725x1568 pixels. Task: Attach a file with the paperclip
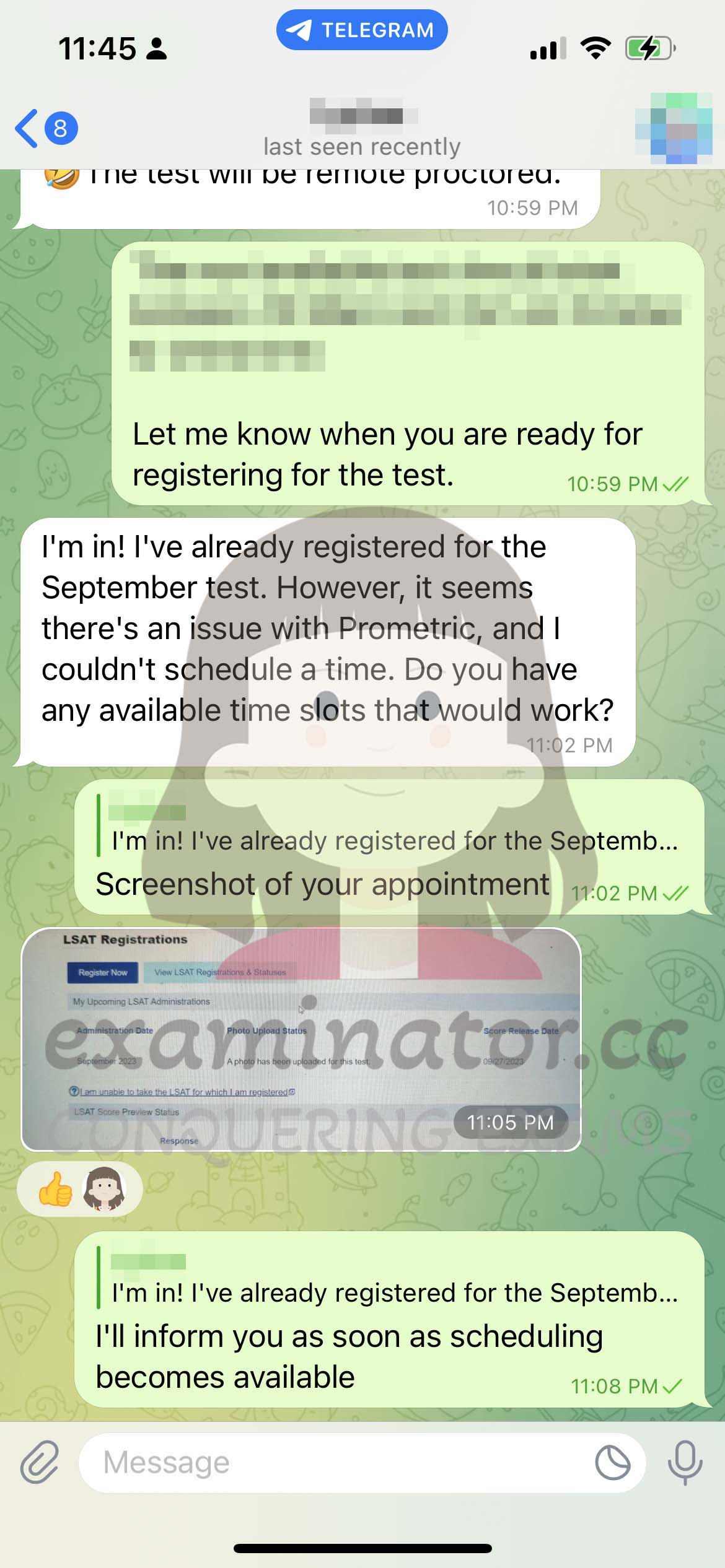click(40, 1462)
